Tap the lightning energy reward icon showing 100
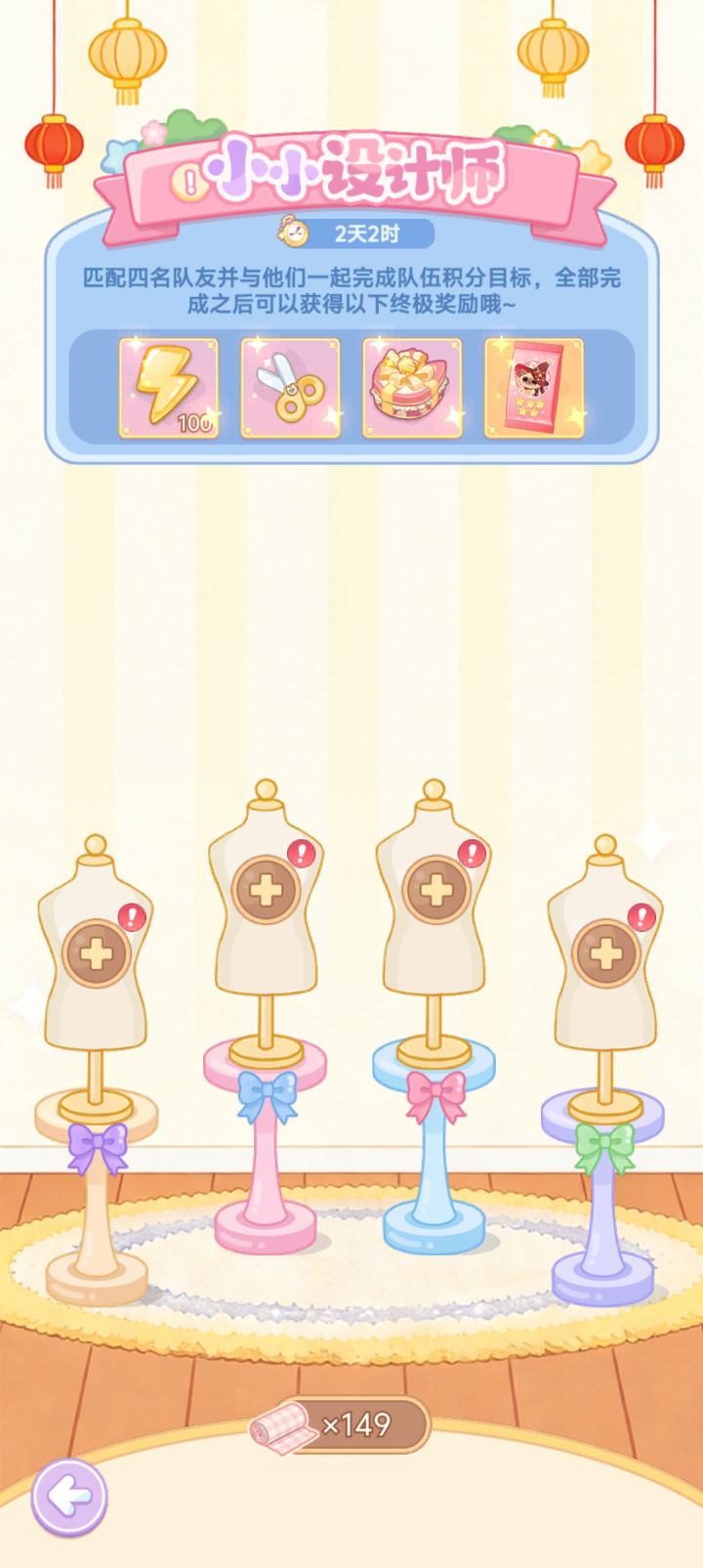The height and width of the screenshot is (1568, 703). pyautogui.click(x=171, y=388)
